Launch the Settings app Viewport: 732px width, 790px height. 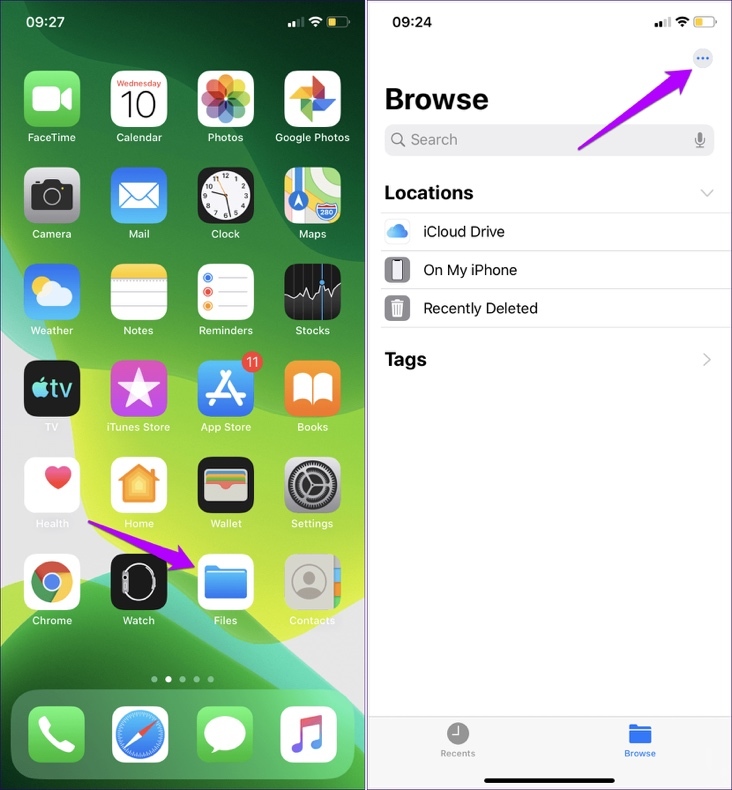tap(312, 486)
